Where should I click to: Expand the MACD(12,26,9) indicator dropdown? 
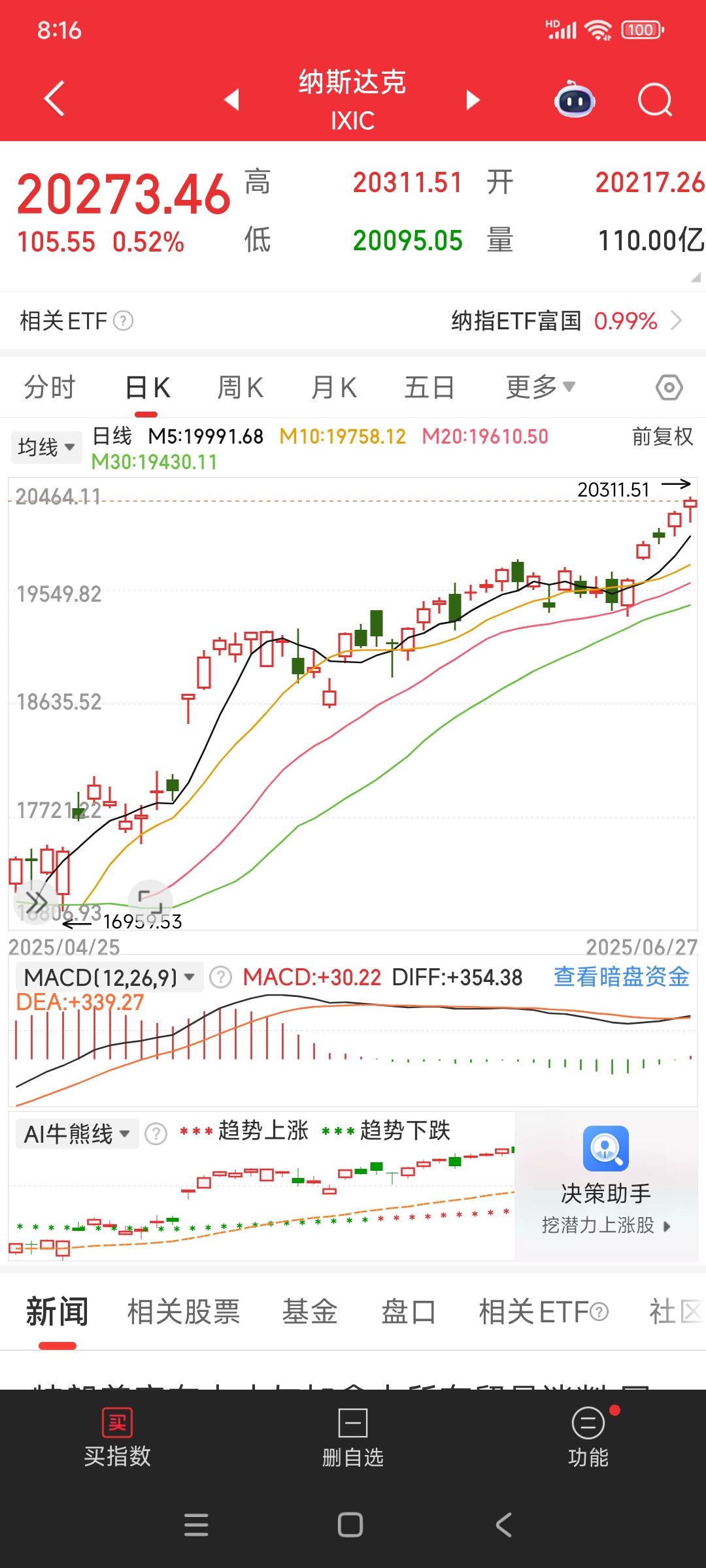click(x=109, y=977)
